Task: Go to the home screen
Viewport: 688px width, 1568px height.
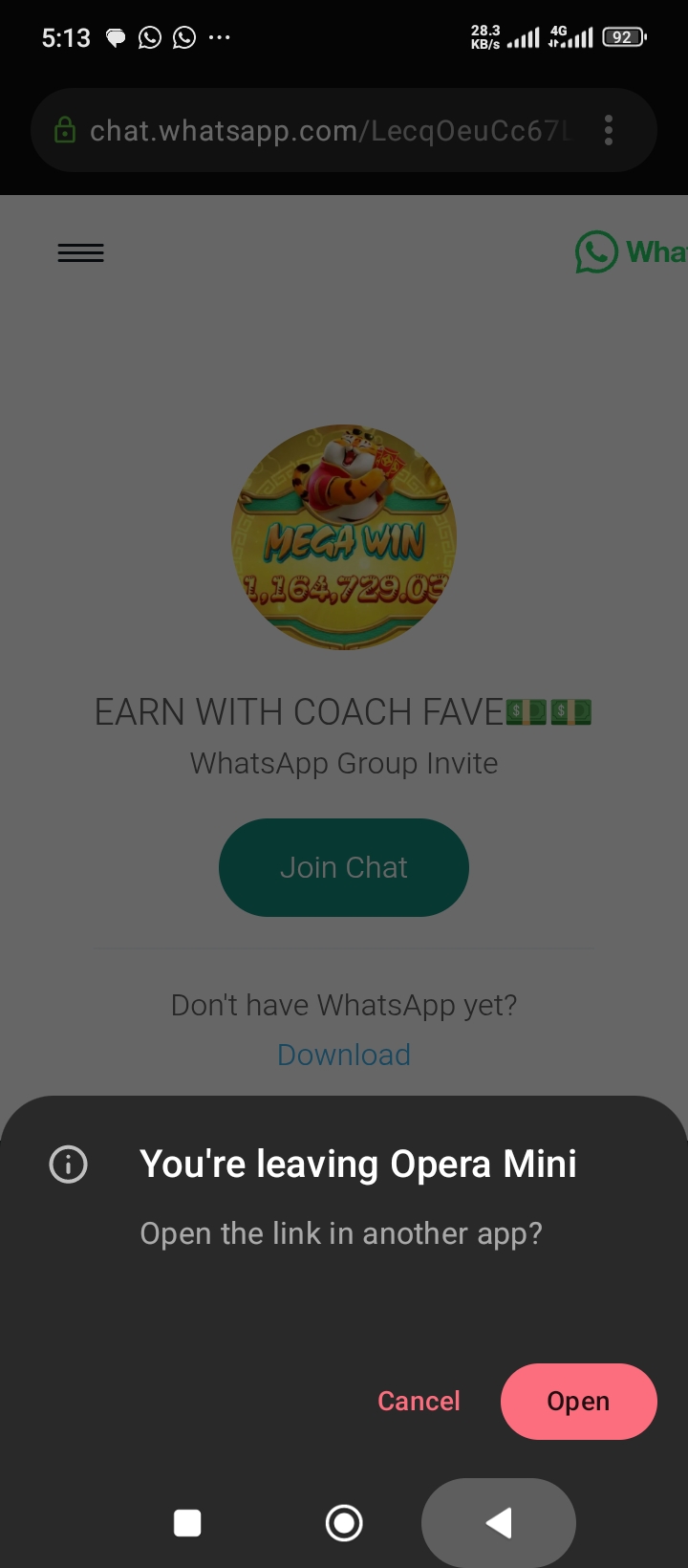Action: coord(344,1523)
